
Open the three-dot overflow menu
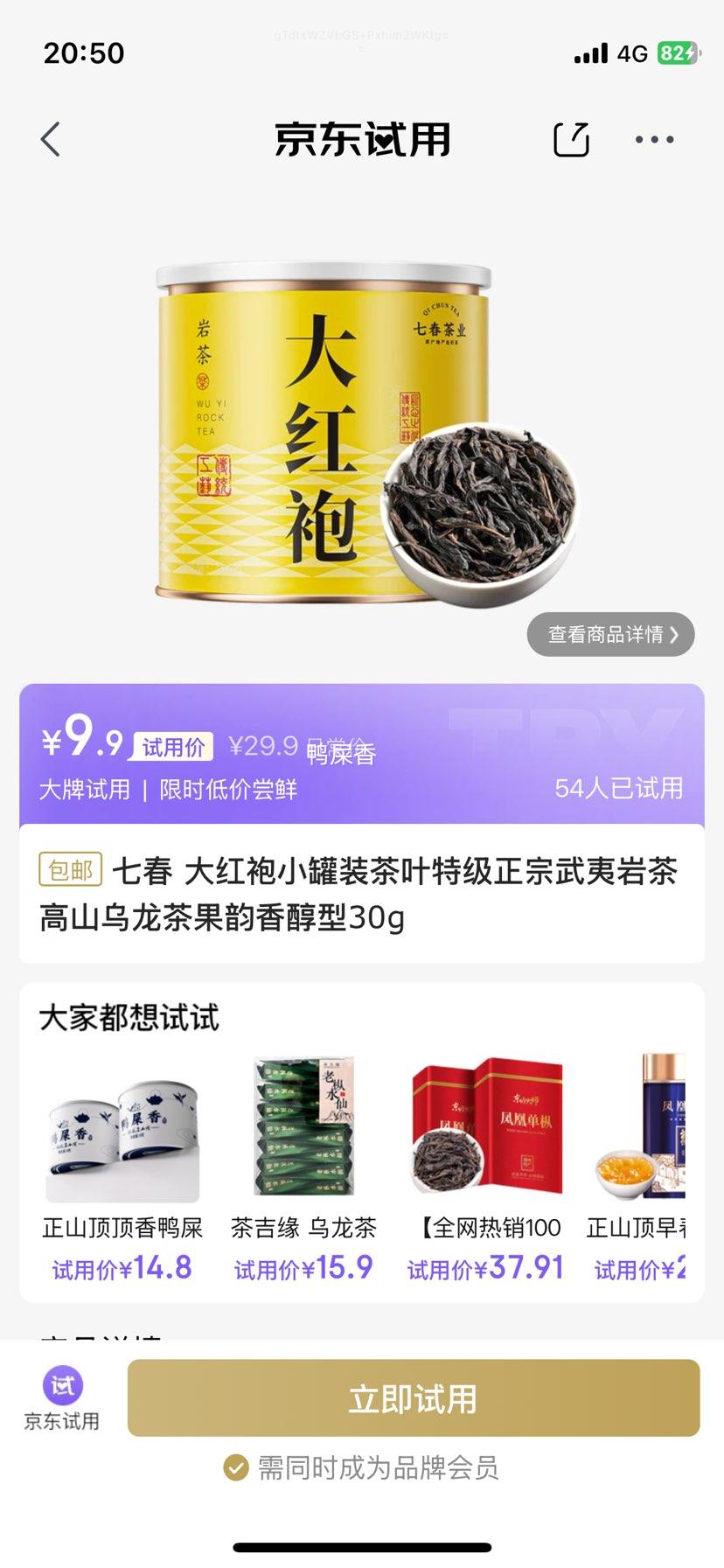tap(654, 139)
